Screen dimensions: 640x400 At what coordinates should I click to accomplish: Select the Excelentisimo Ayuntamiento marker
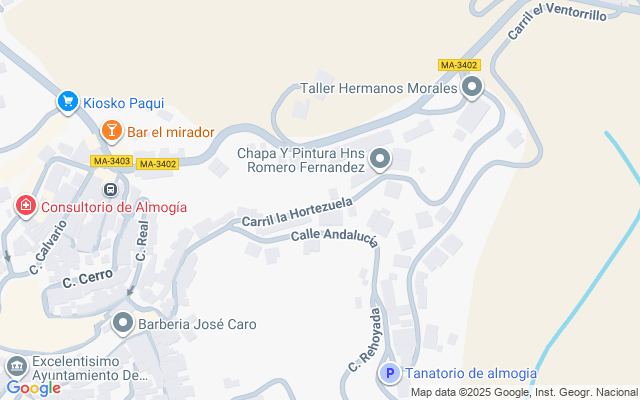[17, 366]
